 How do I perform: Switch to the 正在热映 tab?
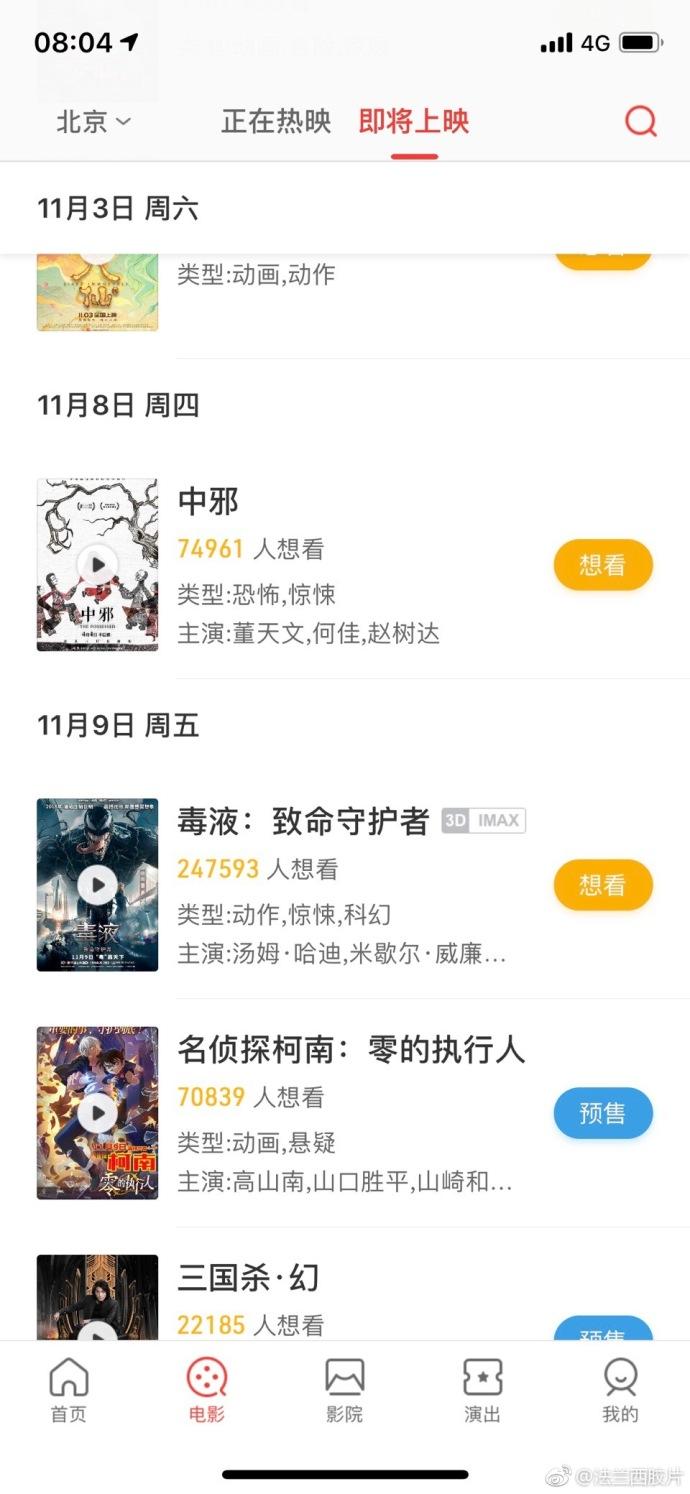276,122
